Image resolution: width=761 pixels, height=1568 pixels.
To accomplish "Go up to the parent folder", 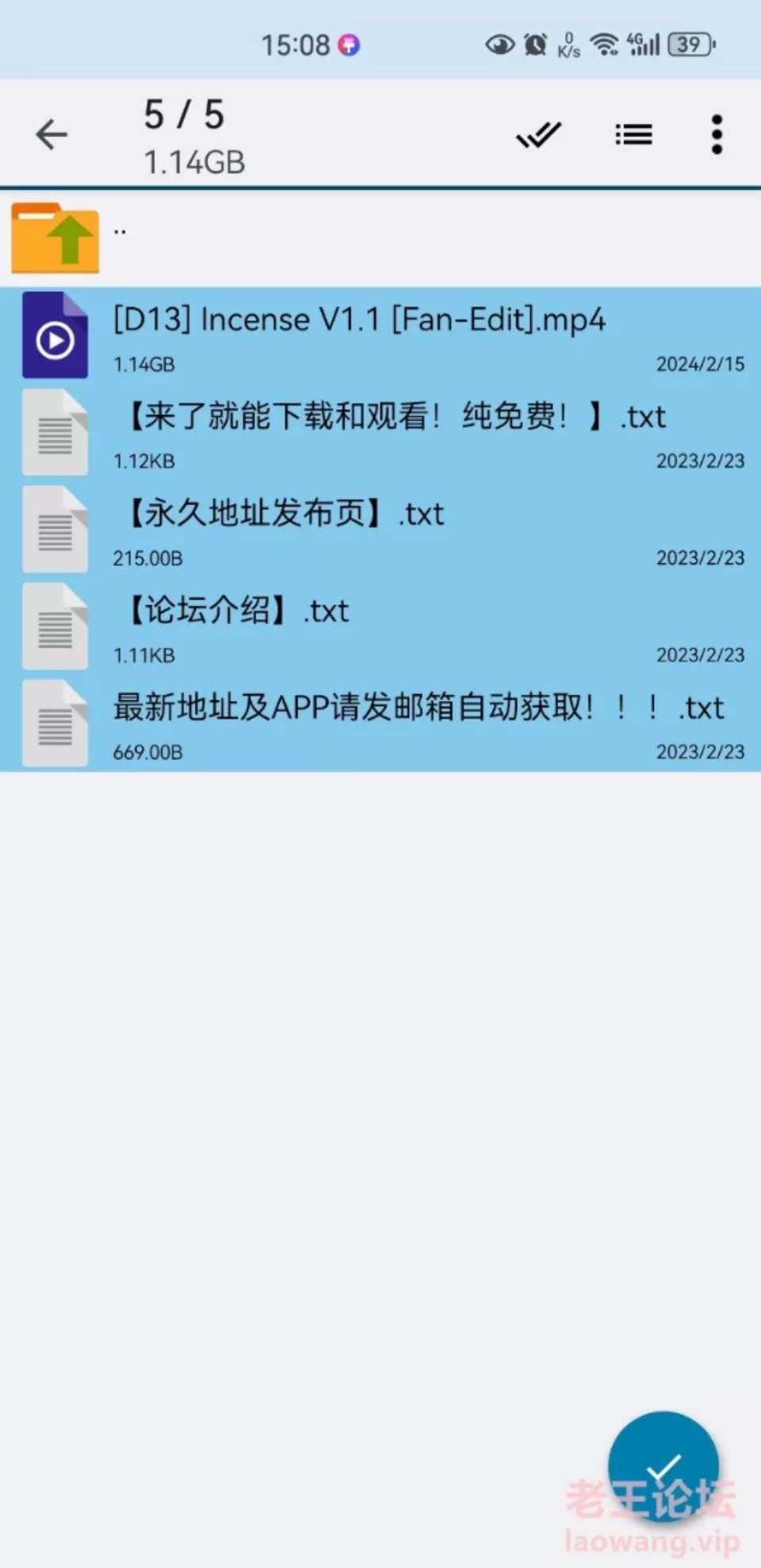I will 380,238.
